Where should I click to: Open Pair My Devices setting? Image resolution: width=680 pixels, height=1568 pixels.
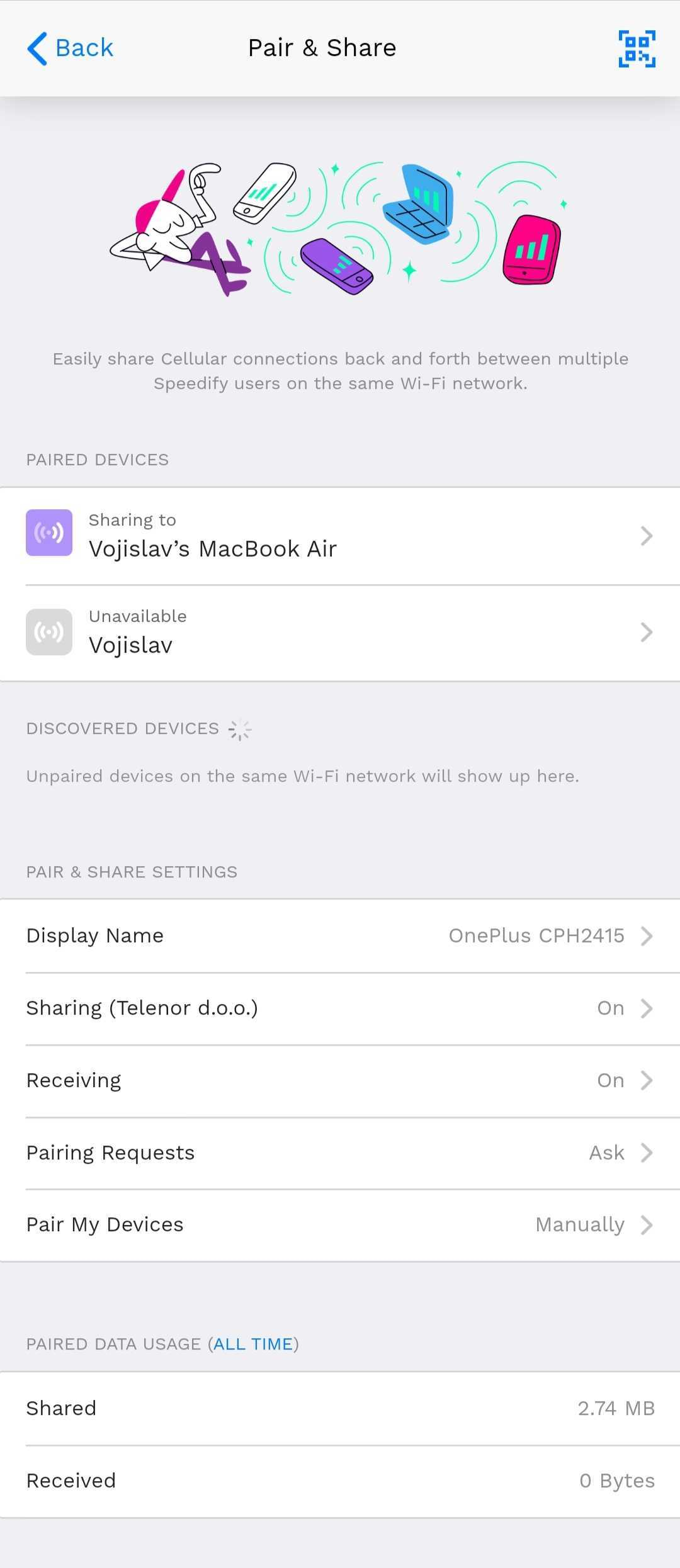click(340, 1225)
